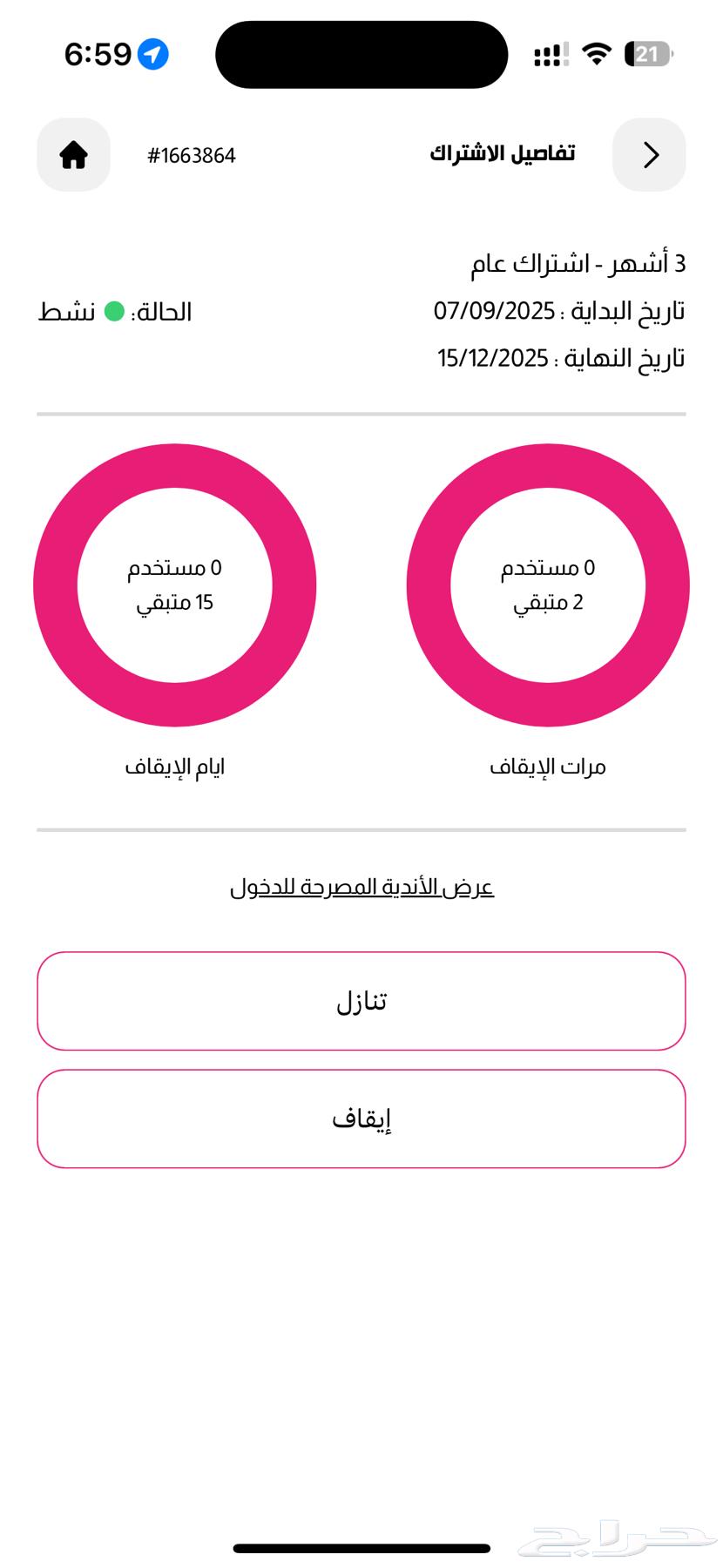Tap the Wi-Fi icon in the status bar
This screenshot has width=723, height=1568.
(595, 53)
